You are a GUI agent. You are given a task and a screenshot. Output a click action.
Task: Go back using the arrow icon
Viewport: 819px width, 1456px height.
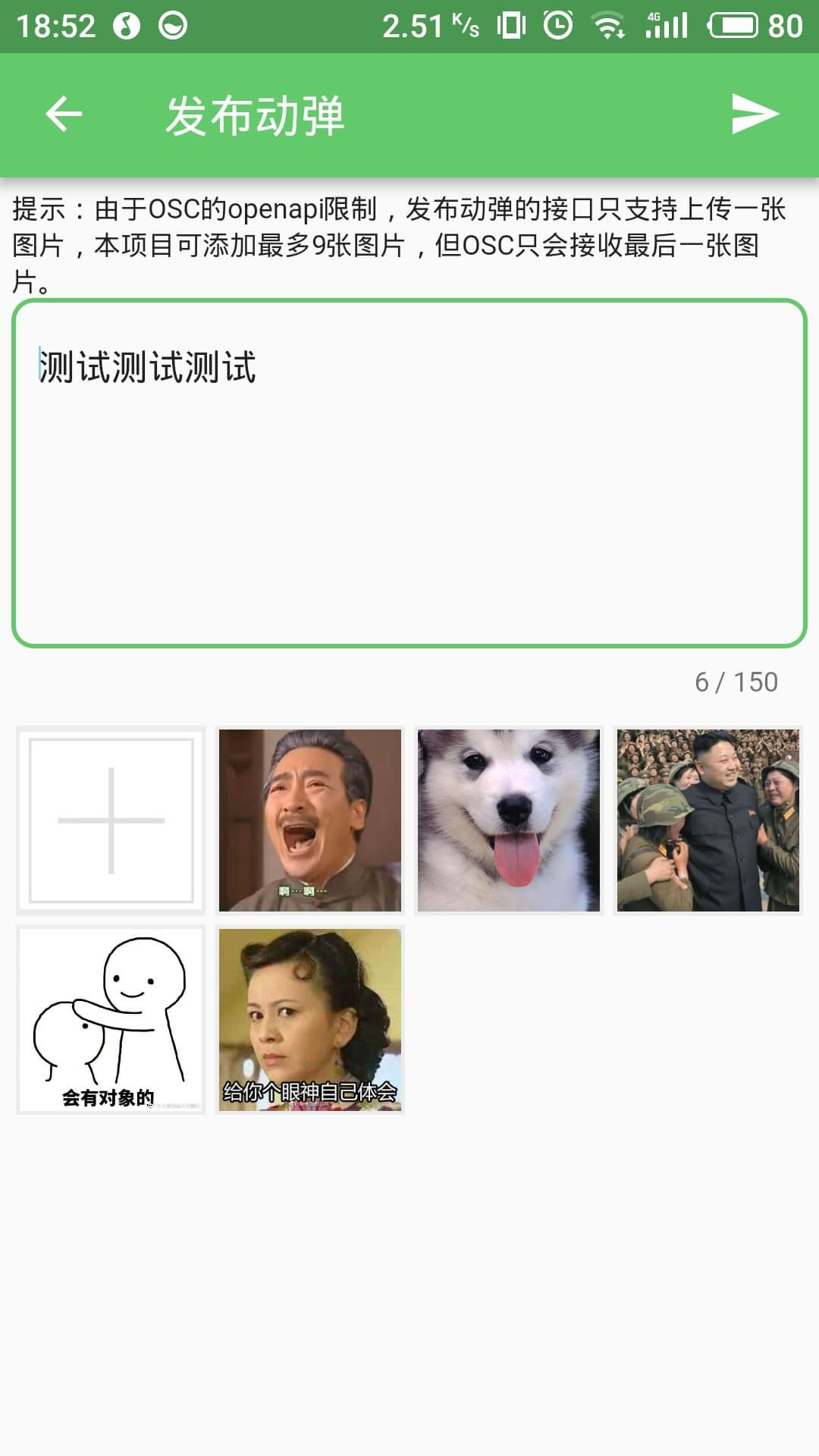64,115
